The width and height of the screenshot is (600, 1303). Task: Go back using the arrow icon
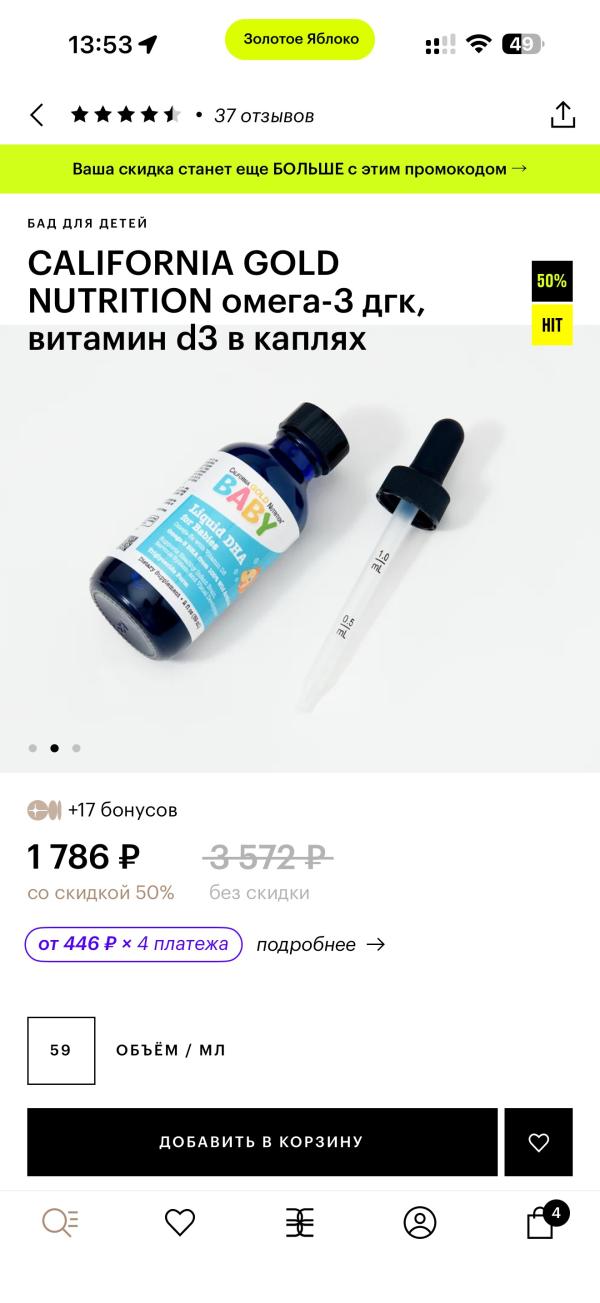pos(37,115)
